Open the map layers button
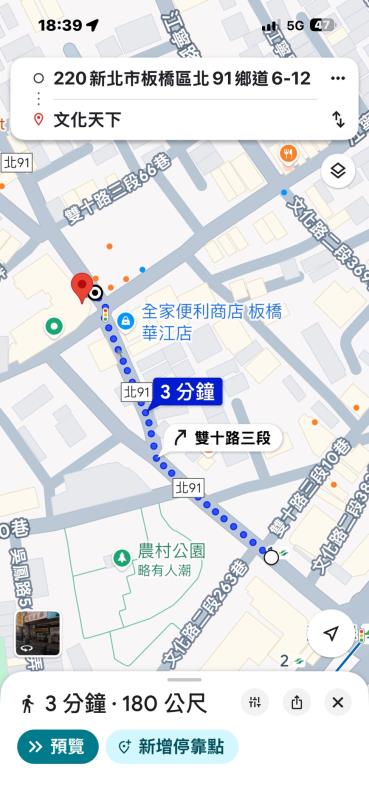 coord(338,171)
